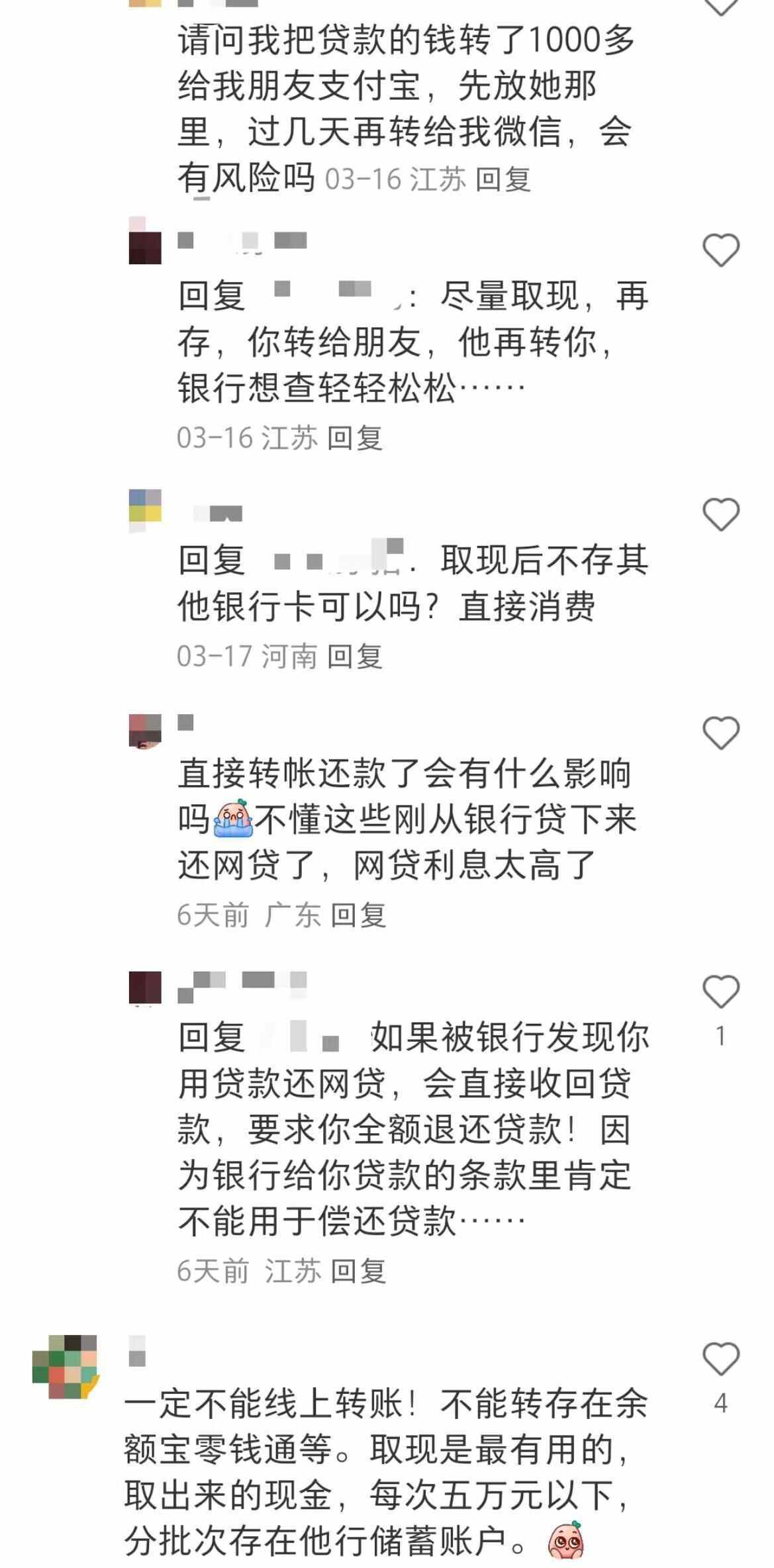Screen dimensions: 774x1568
Task: Like the reply about 如果被银行发现你用贷款还网贷
Action: coord(720,992)
